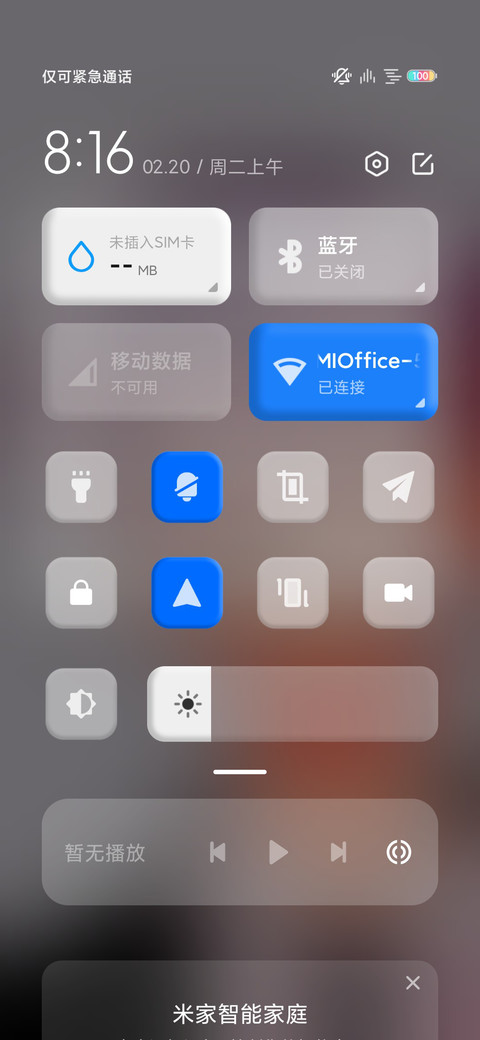
Task: Tap the lock screen icon
Action: coord(81,592)
